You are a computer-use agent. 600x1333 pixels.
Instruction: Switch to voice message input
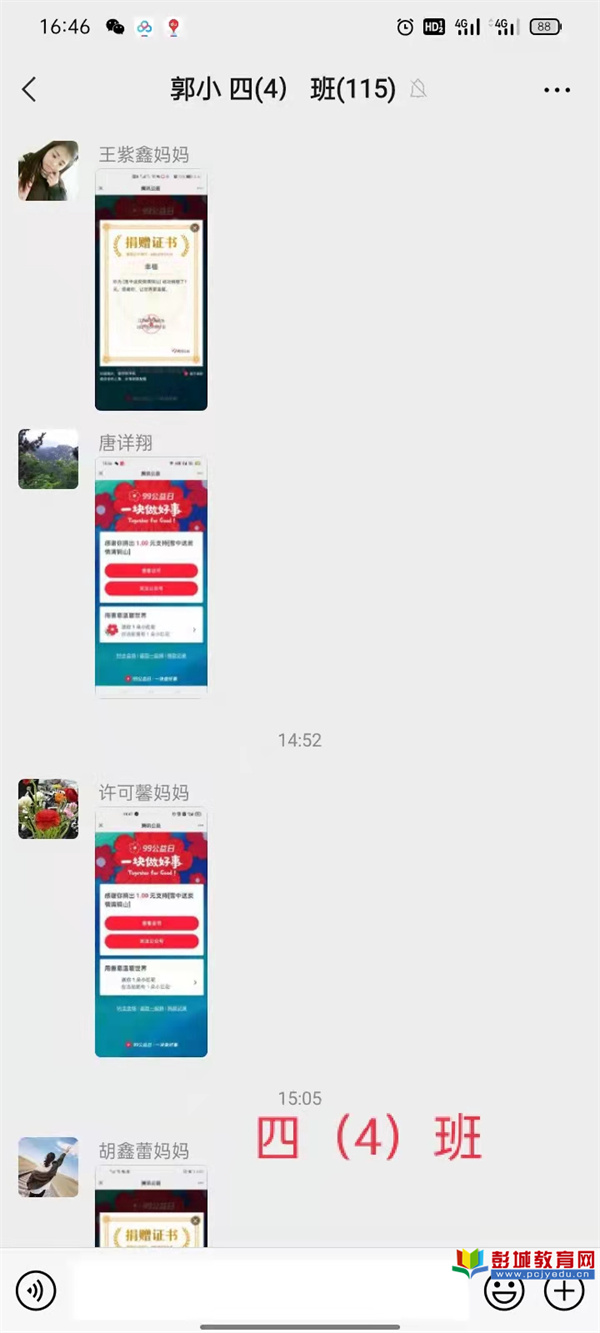coord(36,1291)
